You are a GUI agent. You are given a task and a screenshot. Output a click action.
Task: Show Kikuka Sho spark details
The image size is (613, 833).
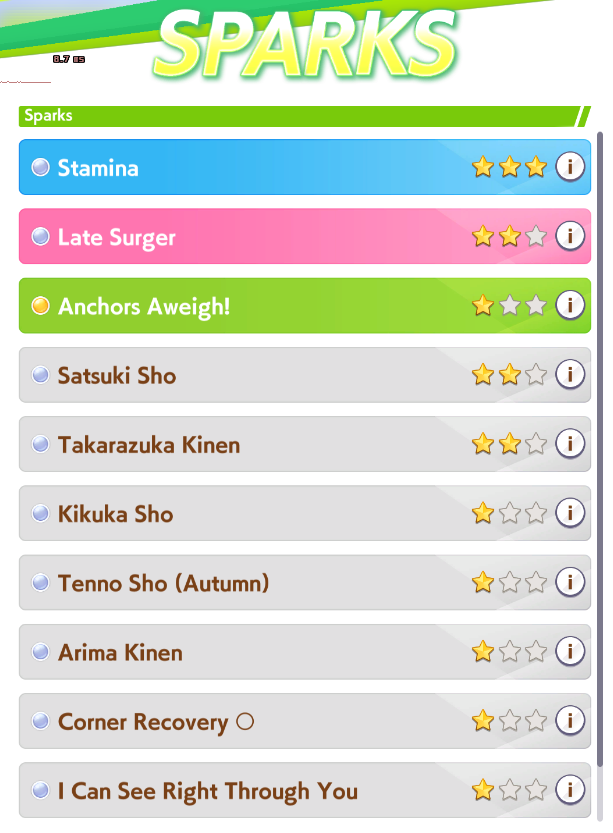pos(570,513)
